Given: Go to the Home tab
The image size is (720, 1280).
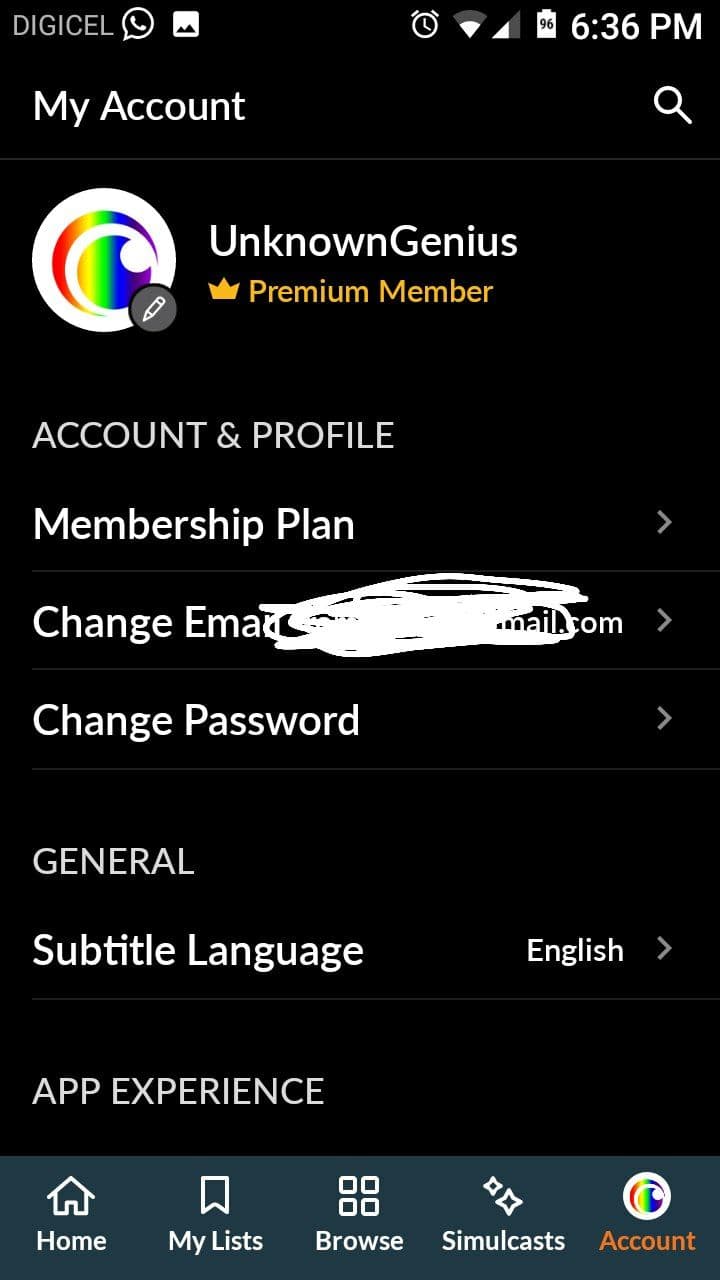Looking at the screenshot, I should tap(71, 1215).
